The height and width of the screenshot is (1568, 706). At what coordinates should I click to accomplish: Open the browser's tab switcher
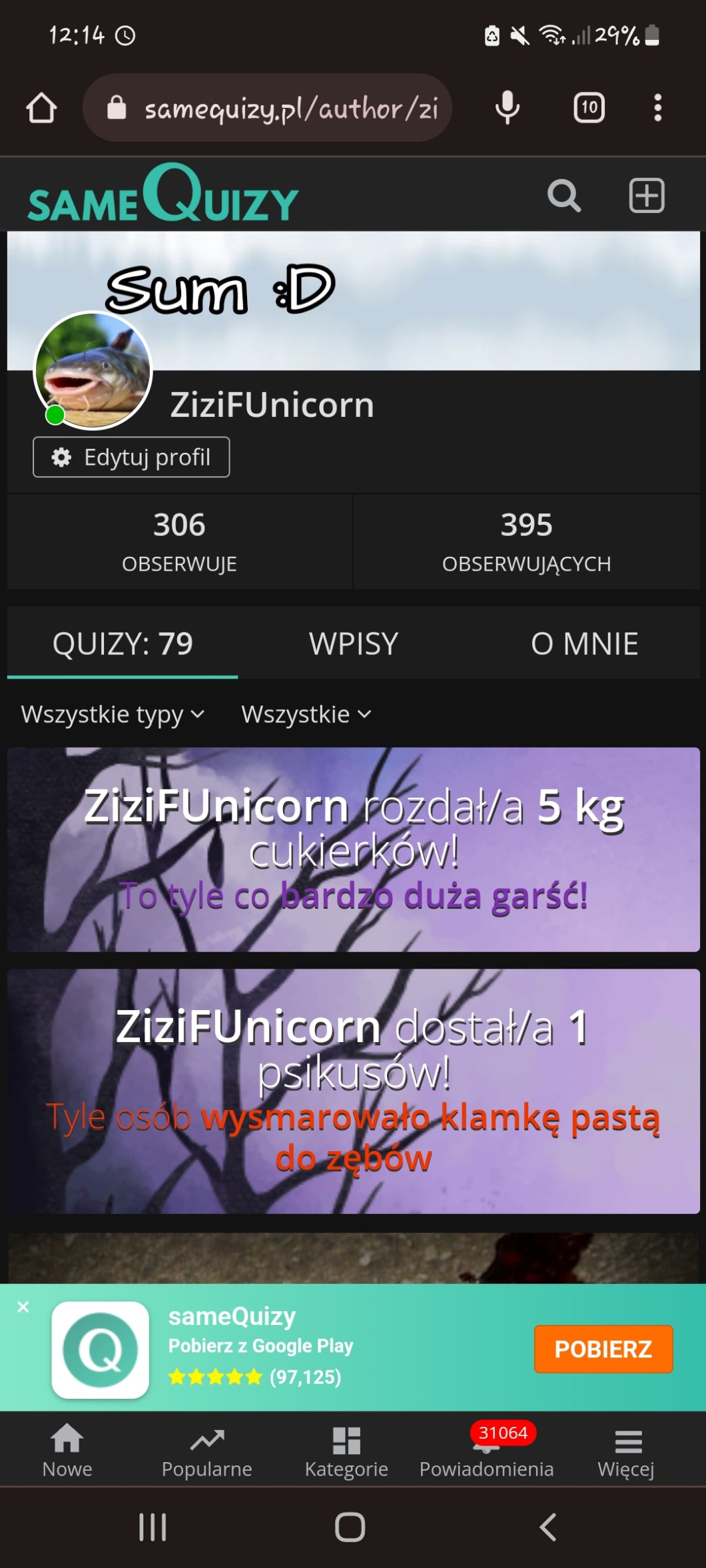(x=589, y=108)
